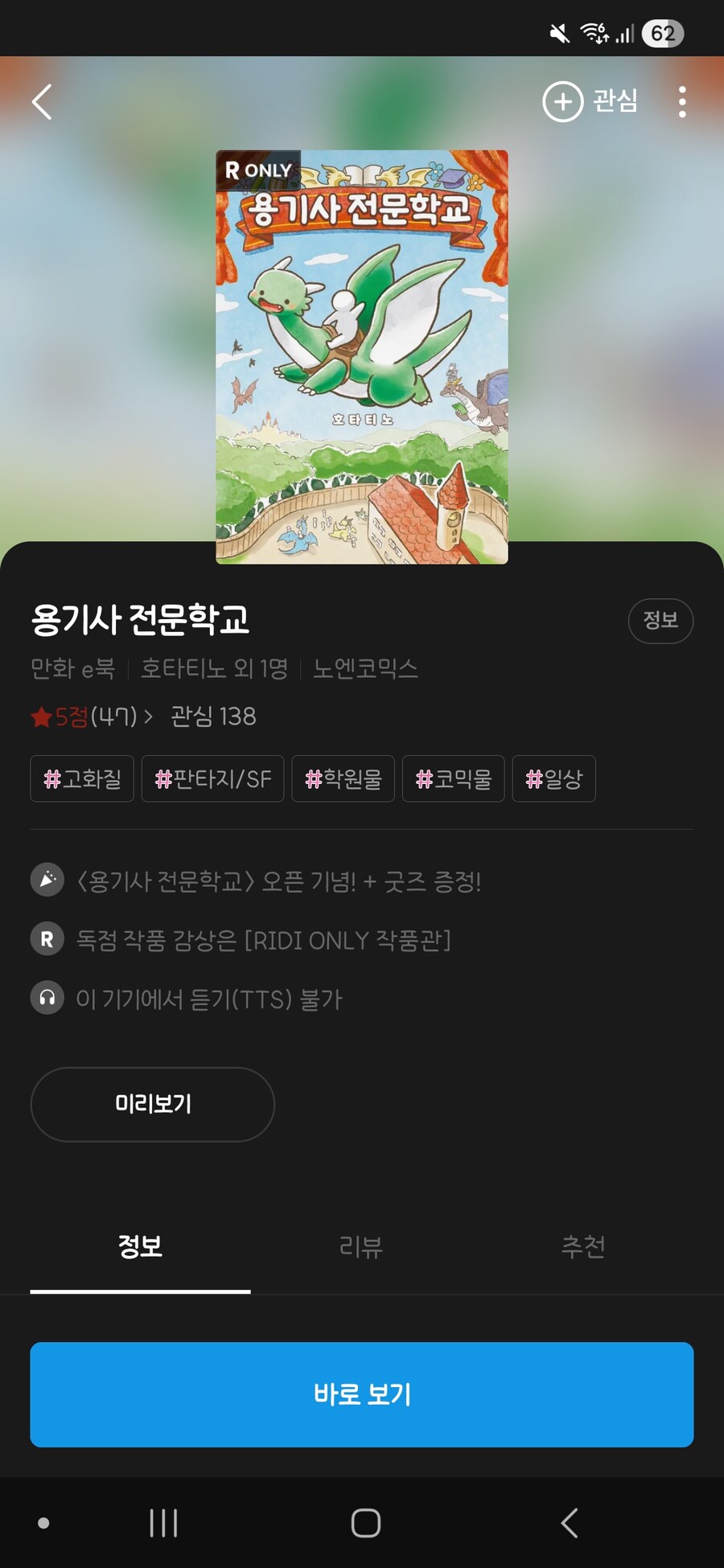This screenshot has width=724, height=1568.
Task: Tap the 관심 138 follower count
Action: [212, 716]
